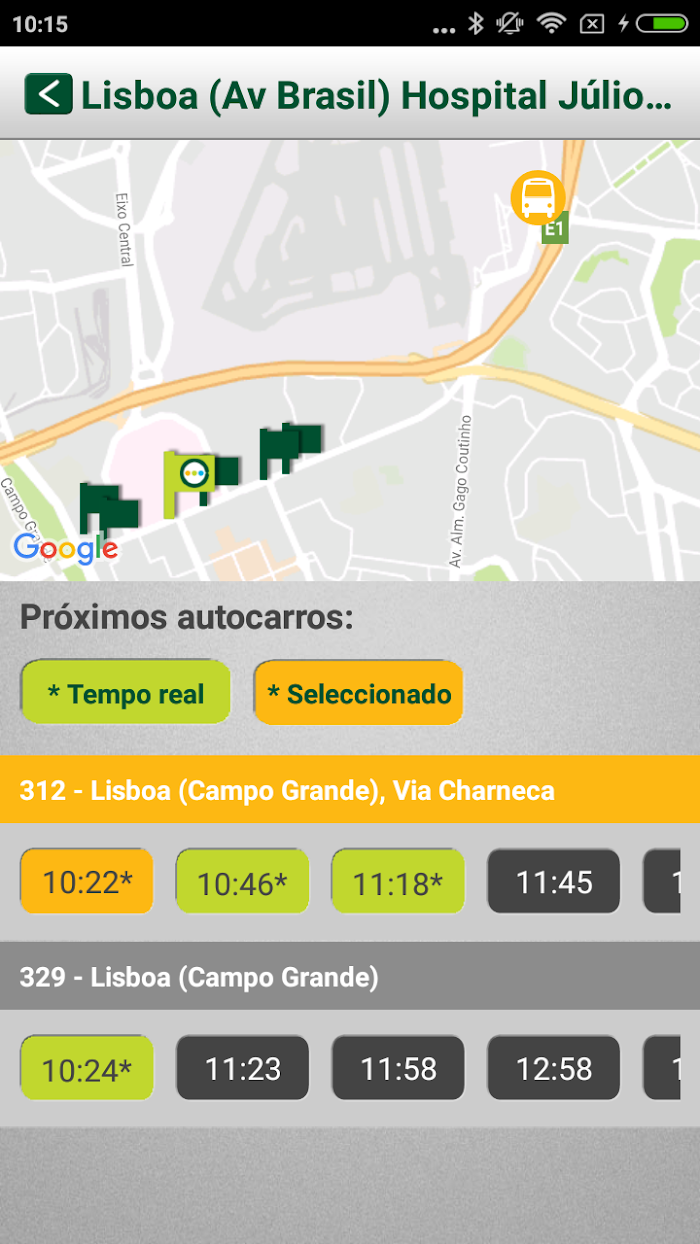Viewport: 700px width, 1244px height.
Task: Select the 10:22* departure of line 312
Action: [87, 881]
